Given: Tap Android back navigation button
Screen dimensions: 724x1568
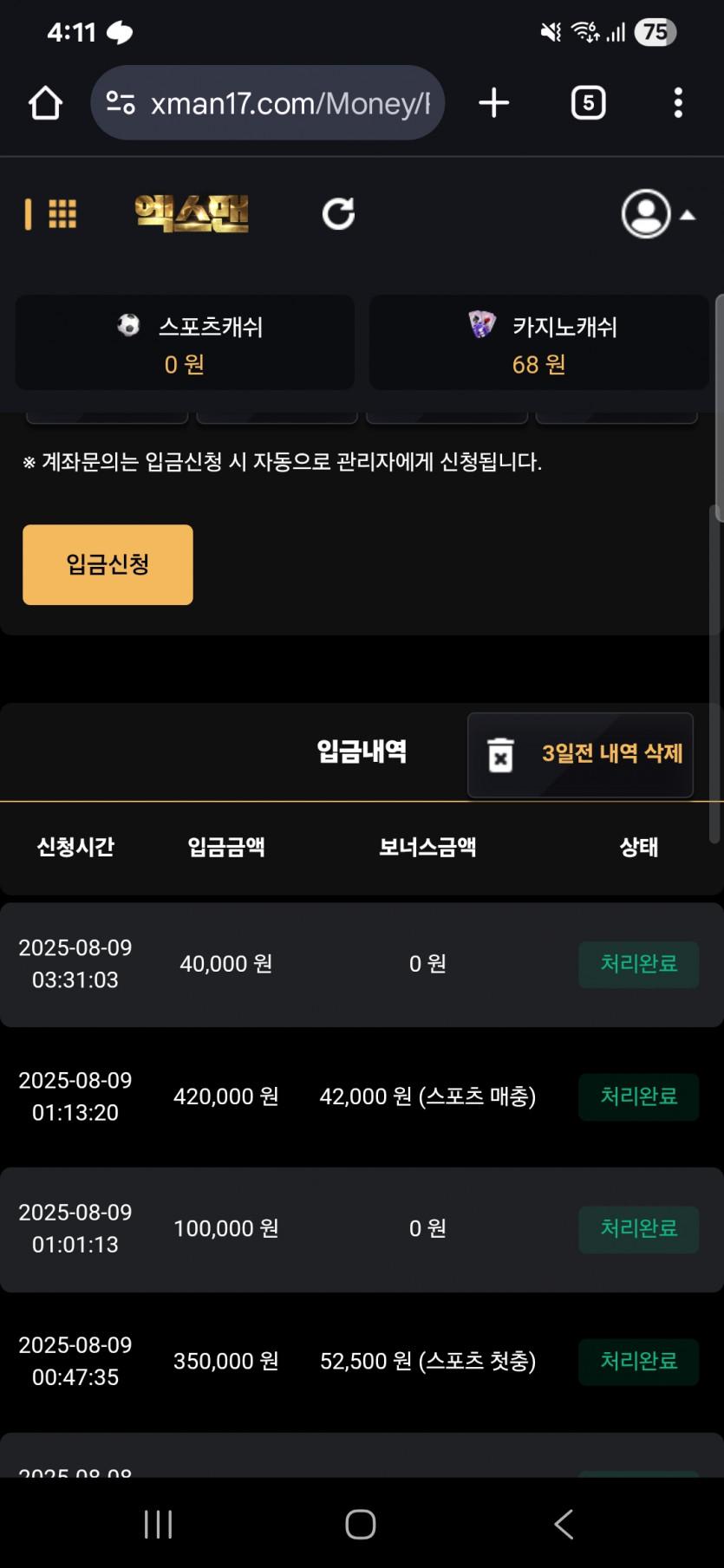Looking at the screenshot, I should [x=564, y=1523].
